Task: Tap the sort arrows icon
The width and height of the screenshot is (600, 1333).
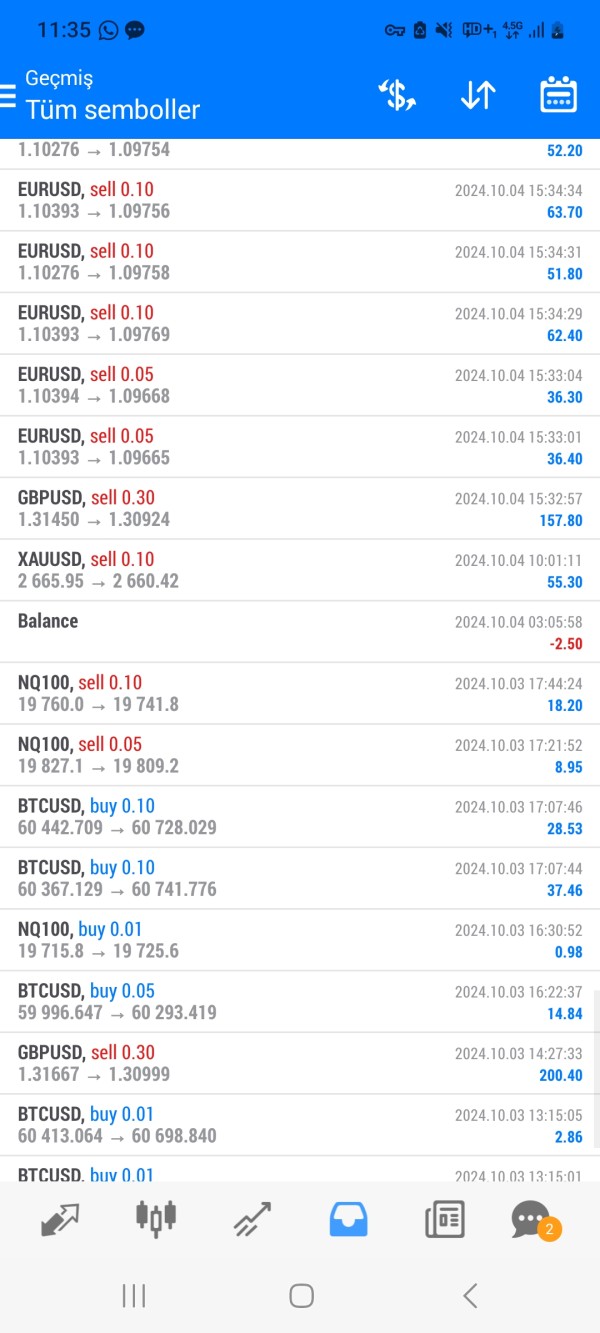Action: pyautogui.click(x=478, y=95)
